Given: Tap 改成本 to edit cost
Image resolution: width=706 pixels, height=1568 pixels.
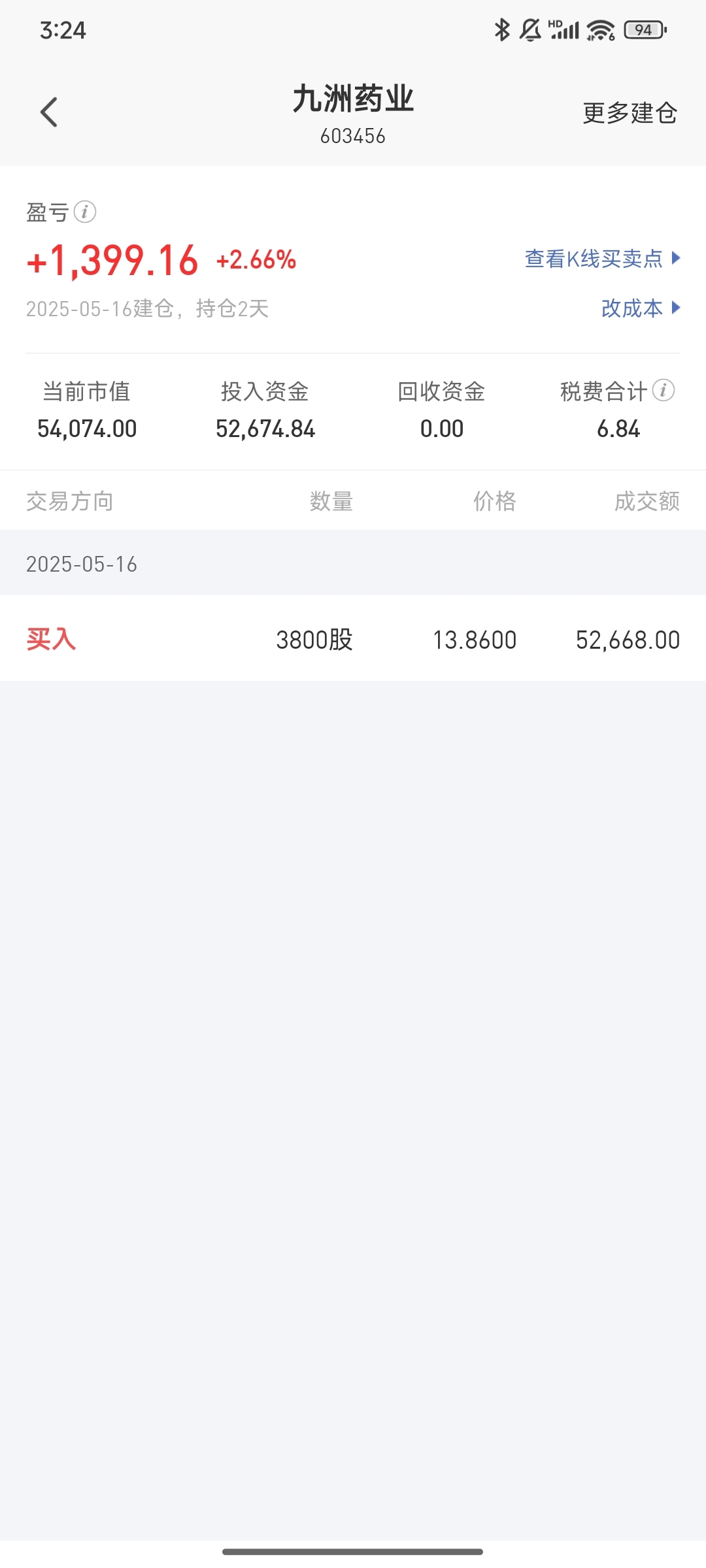Looking at the screenshot, I should click(641, 308).
